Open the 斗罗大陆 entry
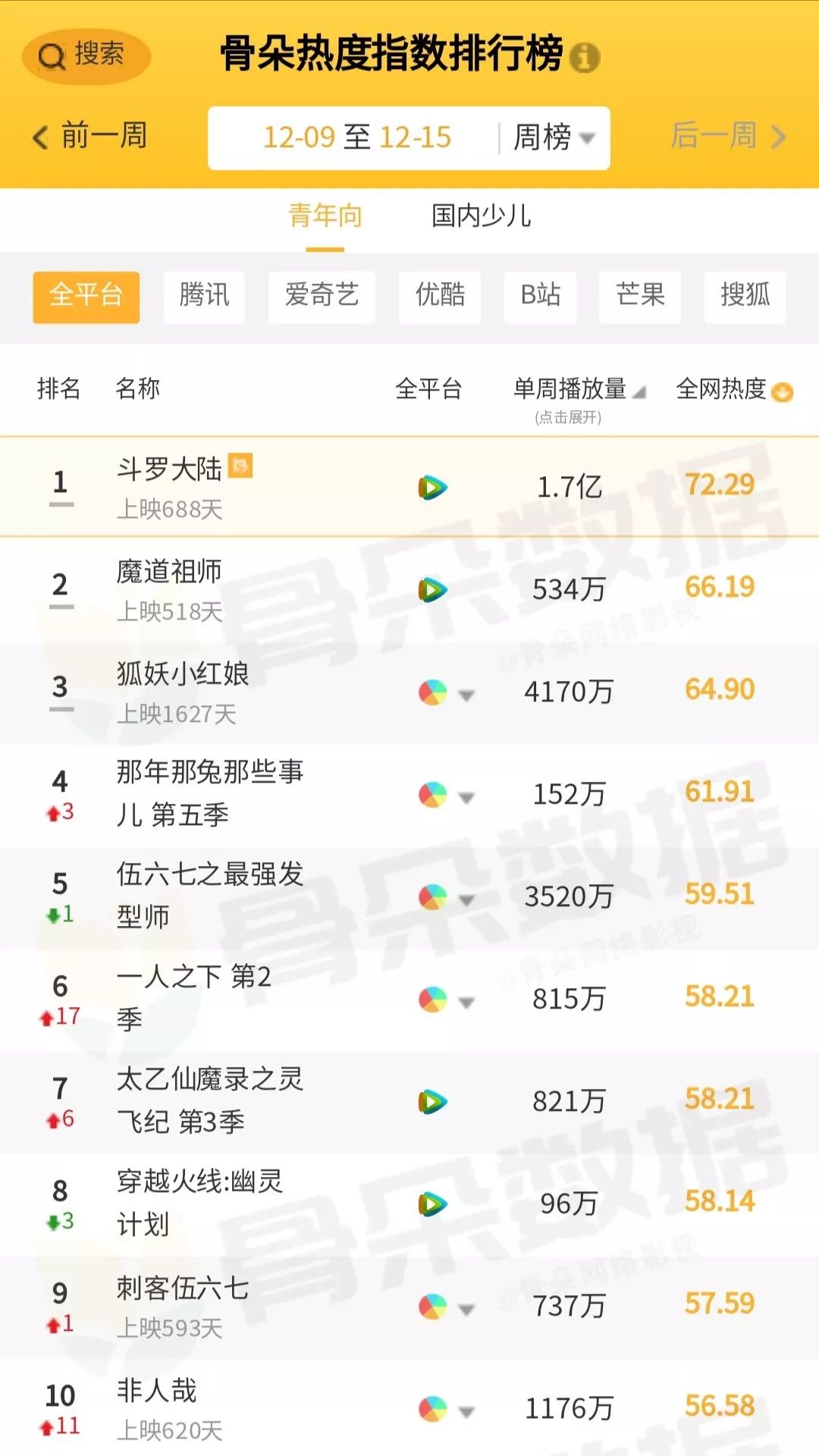Screen dimensions: 819x1456 [x=409, y=487]
